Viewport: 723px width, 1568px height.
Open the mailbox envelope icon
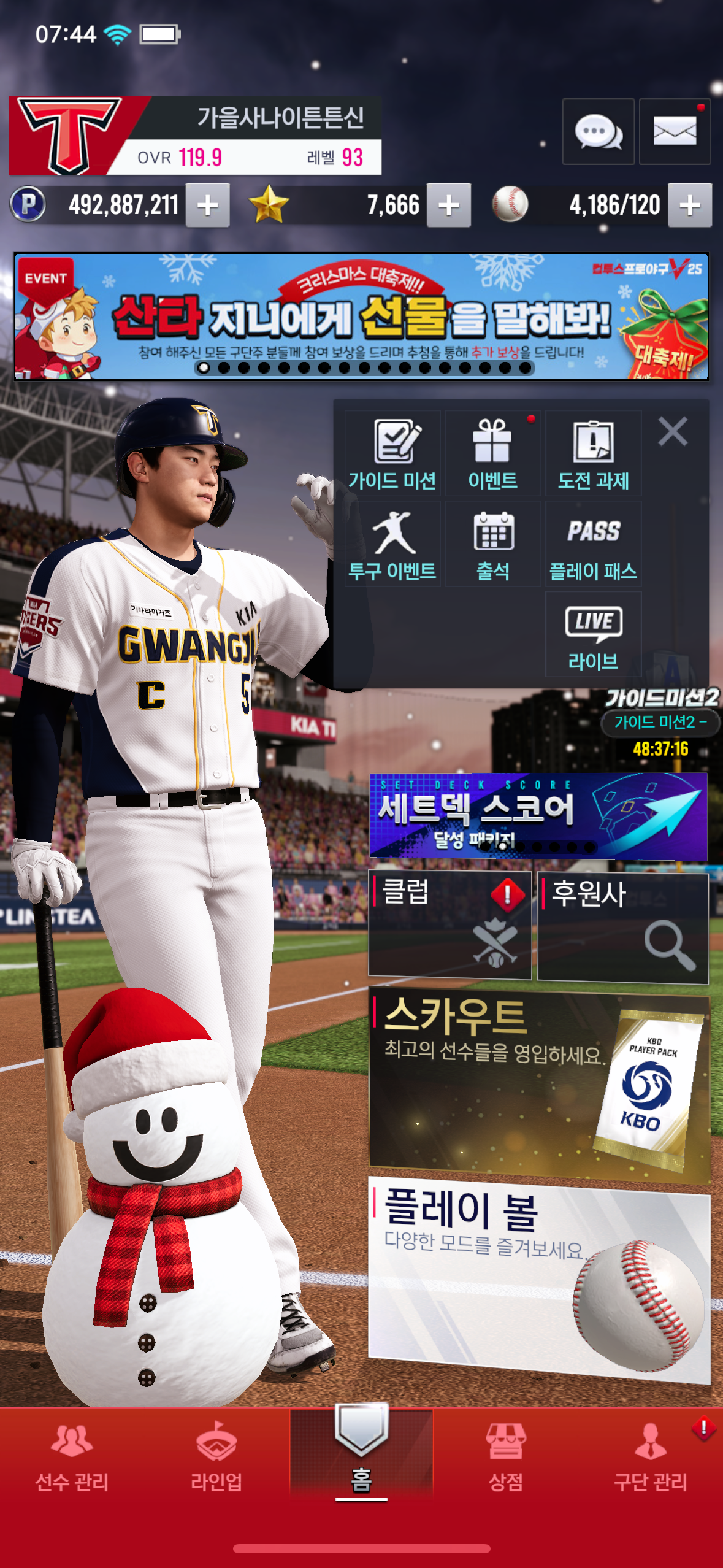675,131
